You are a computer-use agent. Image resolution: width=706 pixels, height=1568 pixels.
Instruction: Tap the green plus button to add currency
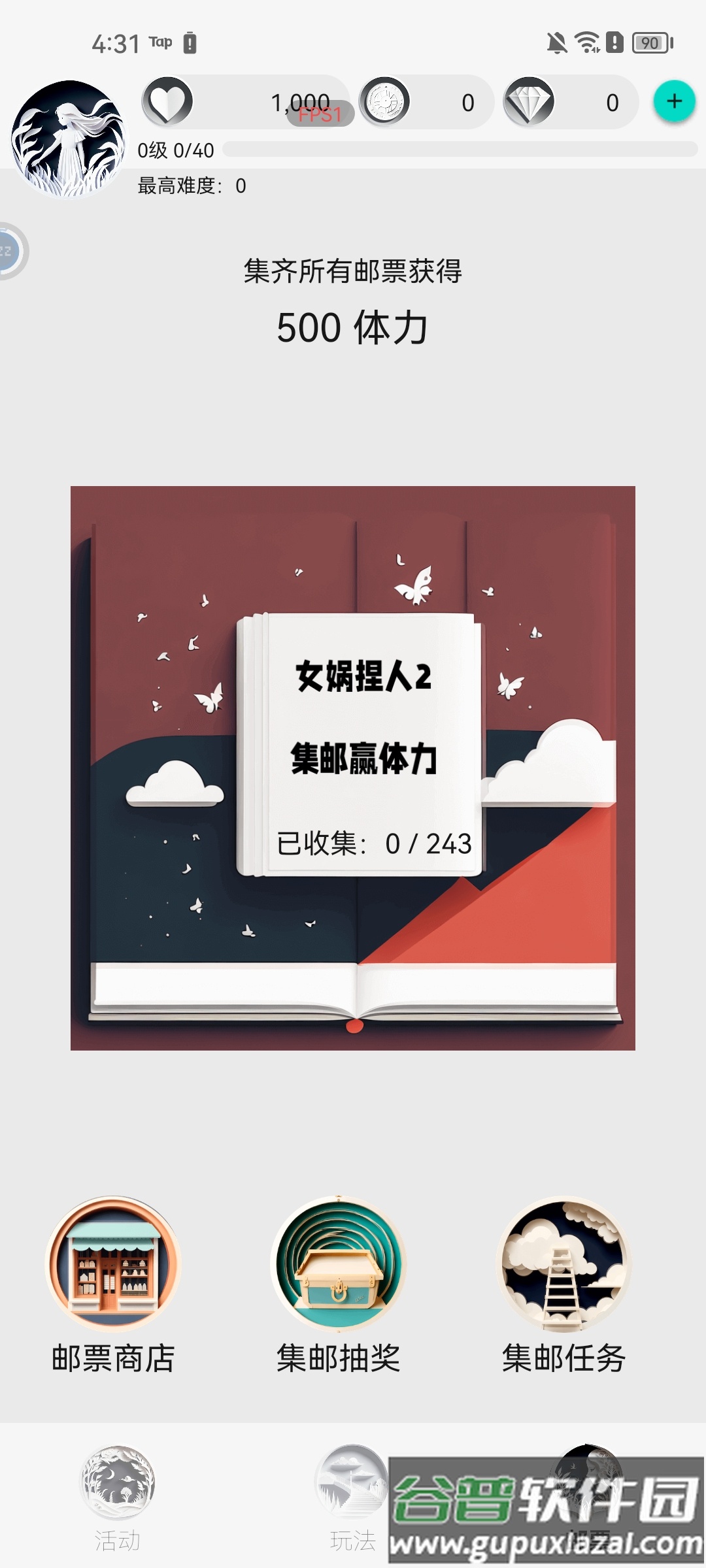[x=674, y=101]
